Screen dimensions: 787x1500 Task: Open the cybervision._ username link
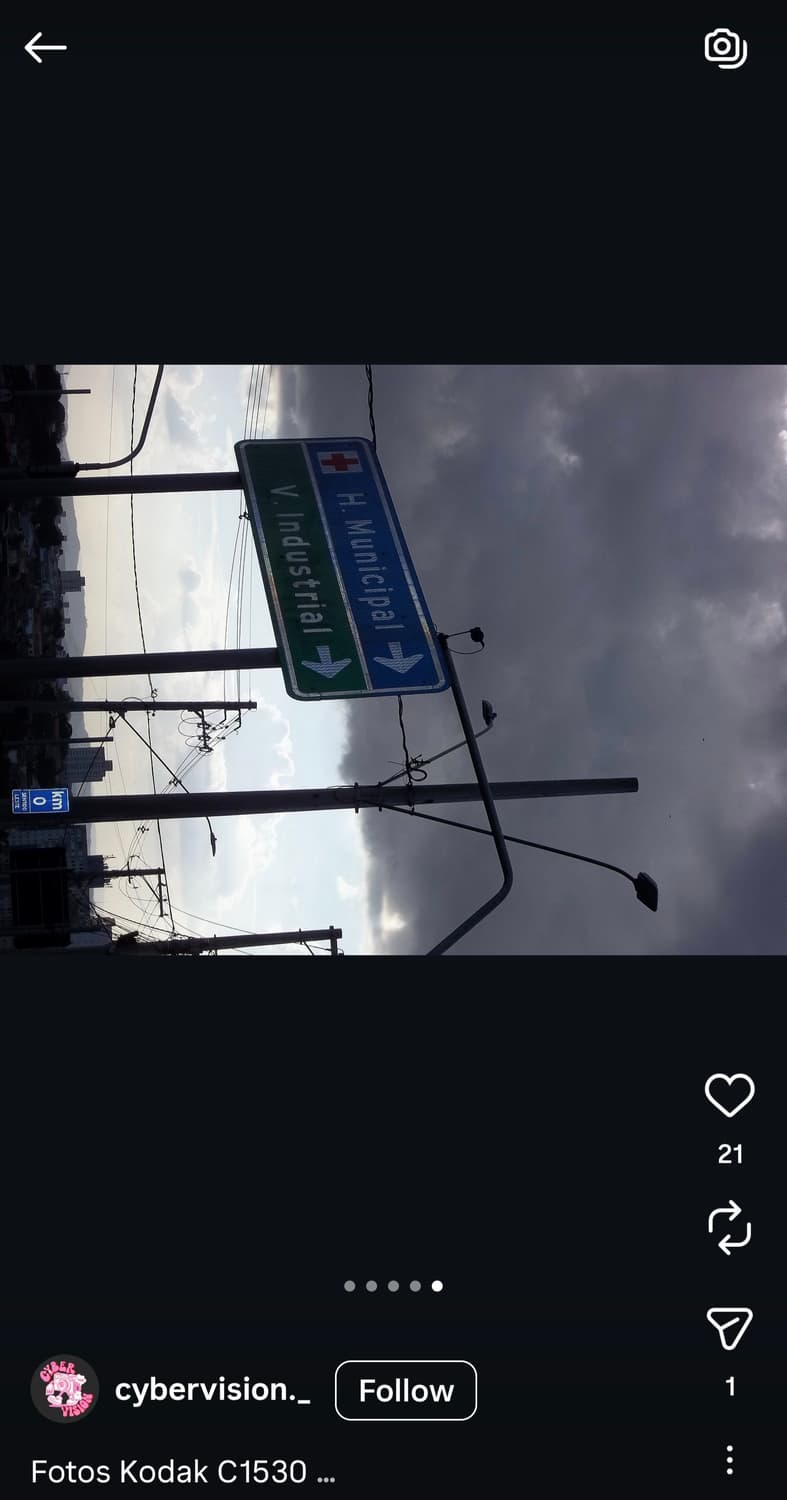tap(214, 1390)
